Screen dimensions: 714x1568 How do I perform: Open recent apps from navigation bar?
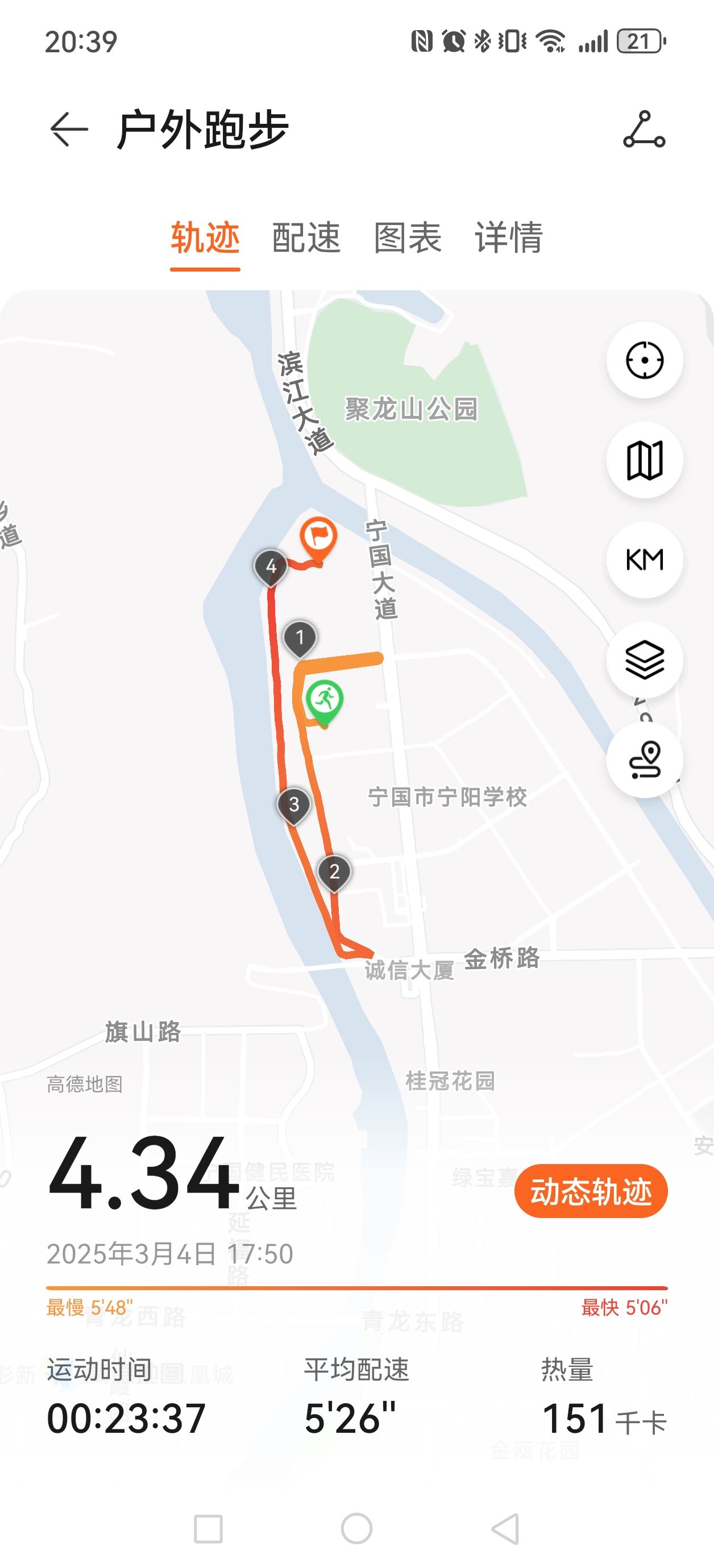(209, 1528)
